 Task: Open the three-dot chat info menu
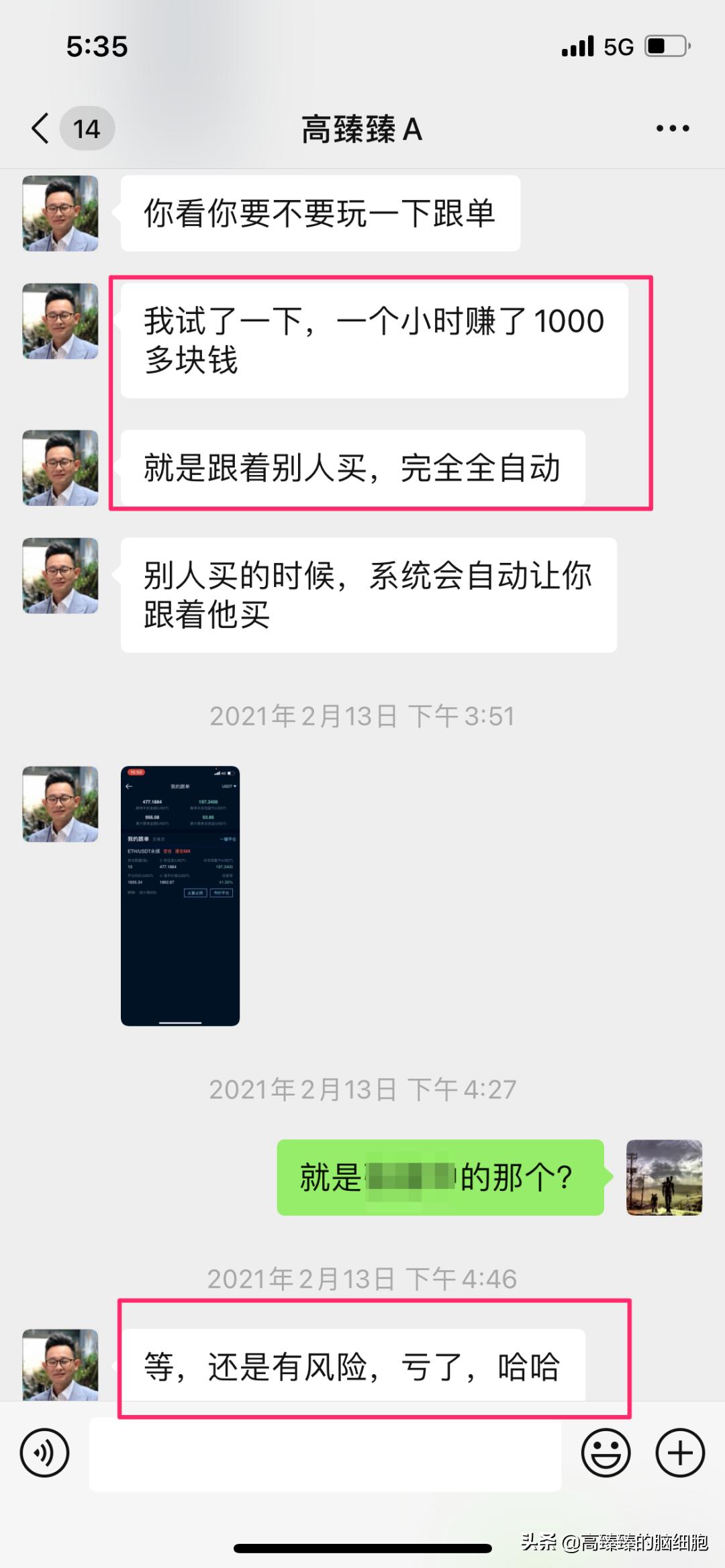click(x=673, y=128)
